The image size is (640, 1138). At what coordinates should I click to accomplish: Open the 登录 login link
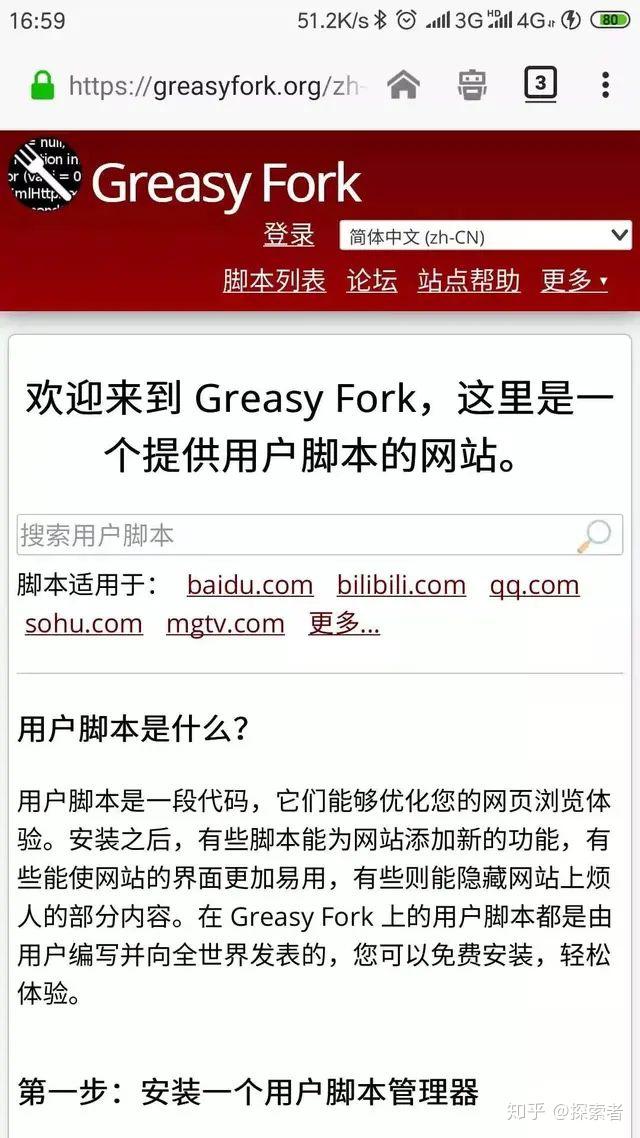[x=289, y=235]
